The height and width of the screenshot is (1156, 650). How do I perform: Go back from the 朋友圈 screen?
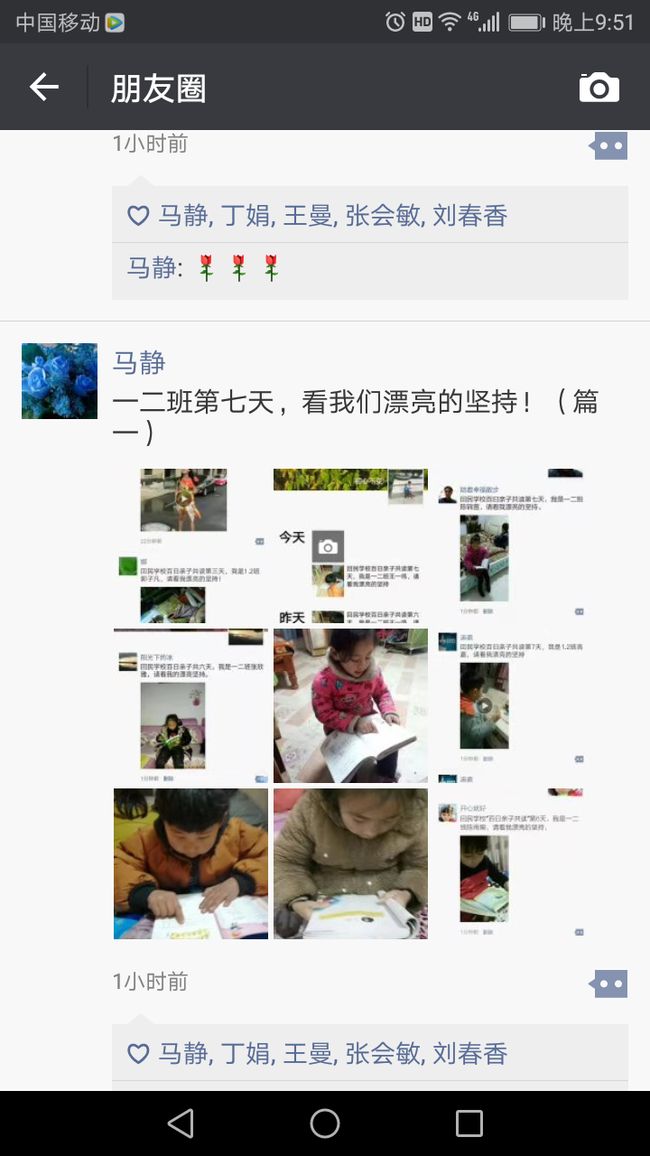[x=43, y=87]
